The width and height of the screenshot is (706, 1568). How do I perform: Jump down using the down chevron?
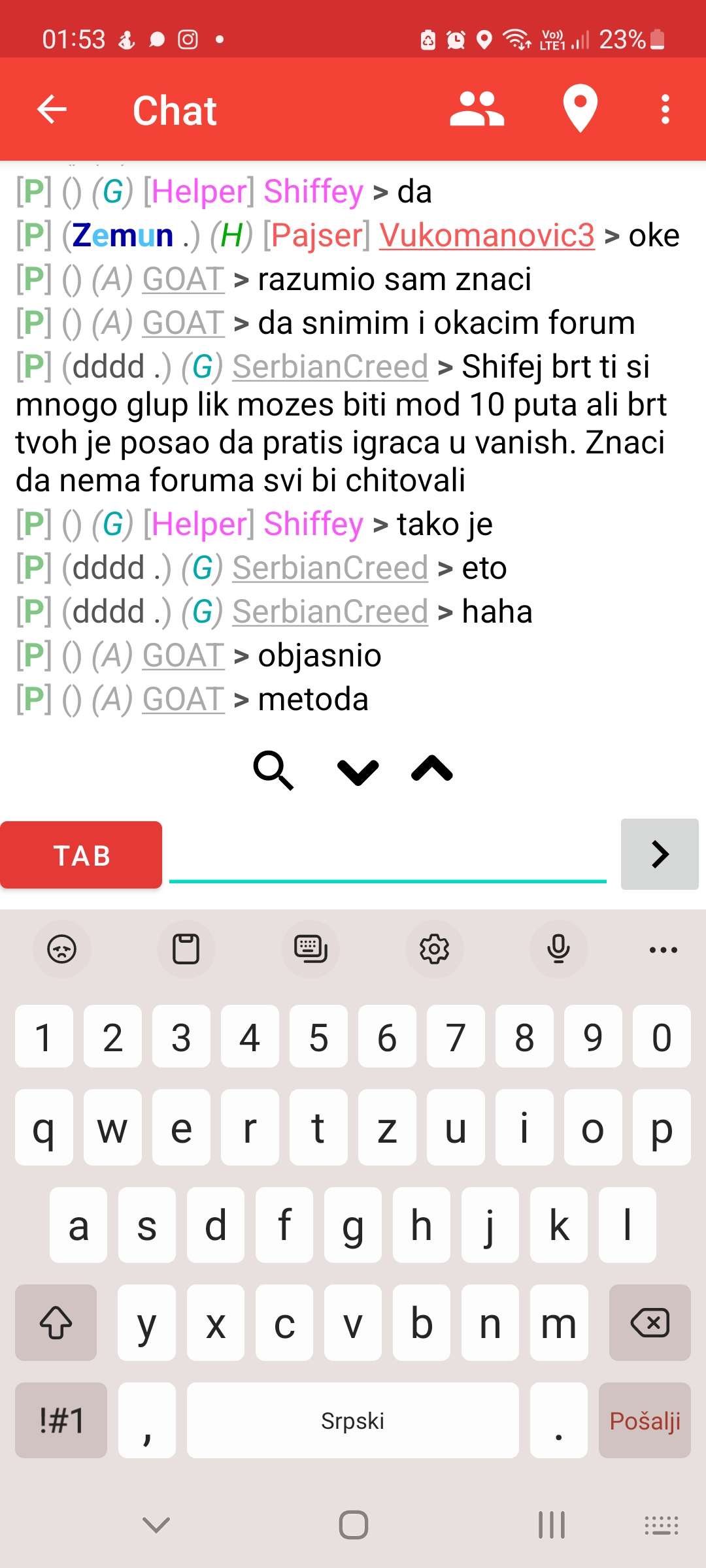[358, 772]
